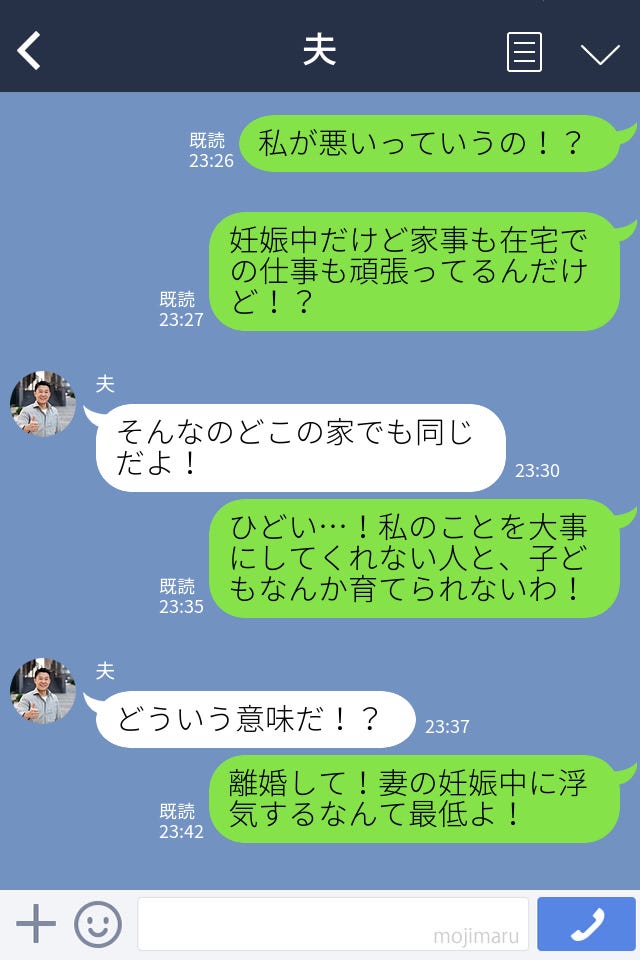
Task: Open the emoji sticker picker
Action: point(98,924)
